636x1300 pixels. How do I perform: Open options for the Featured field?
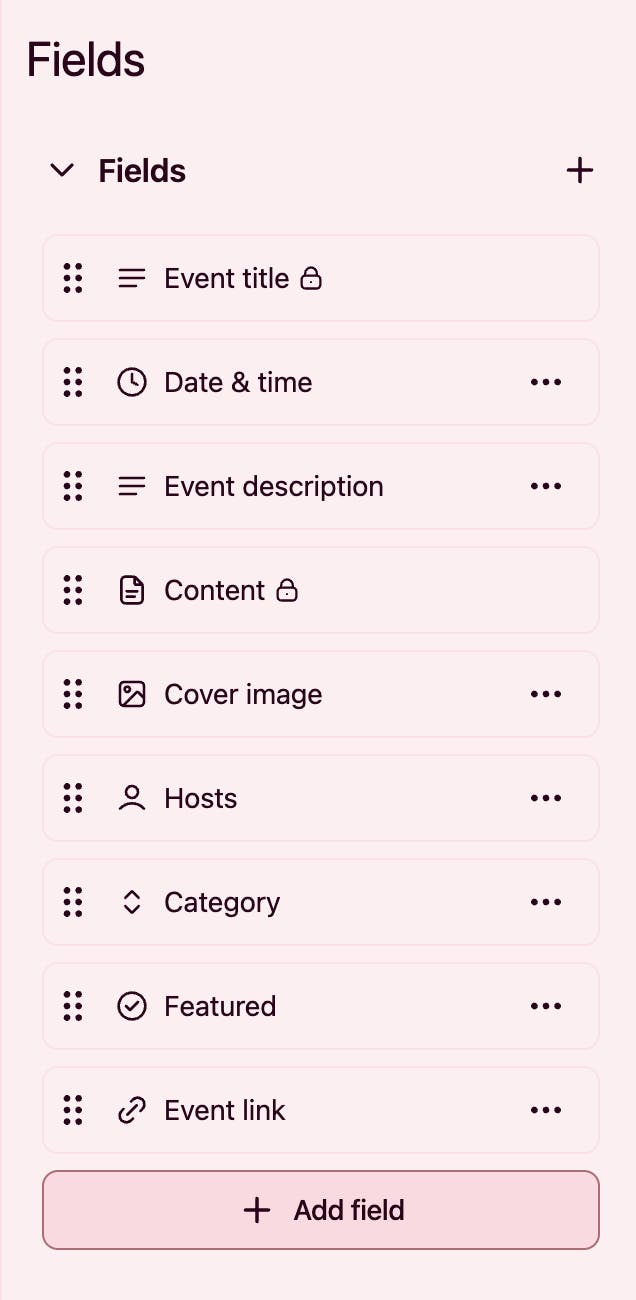click(546, 1007)
